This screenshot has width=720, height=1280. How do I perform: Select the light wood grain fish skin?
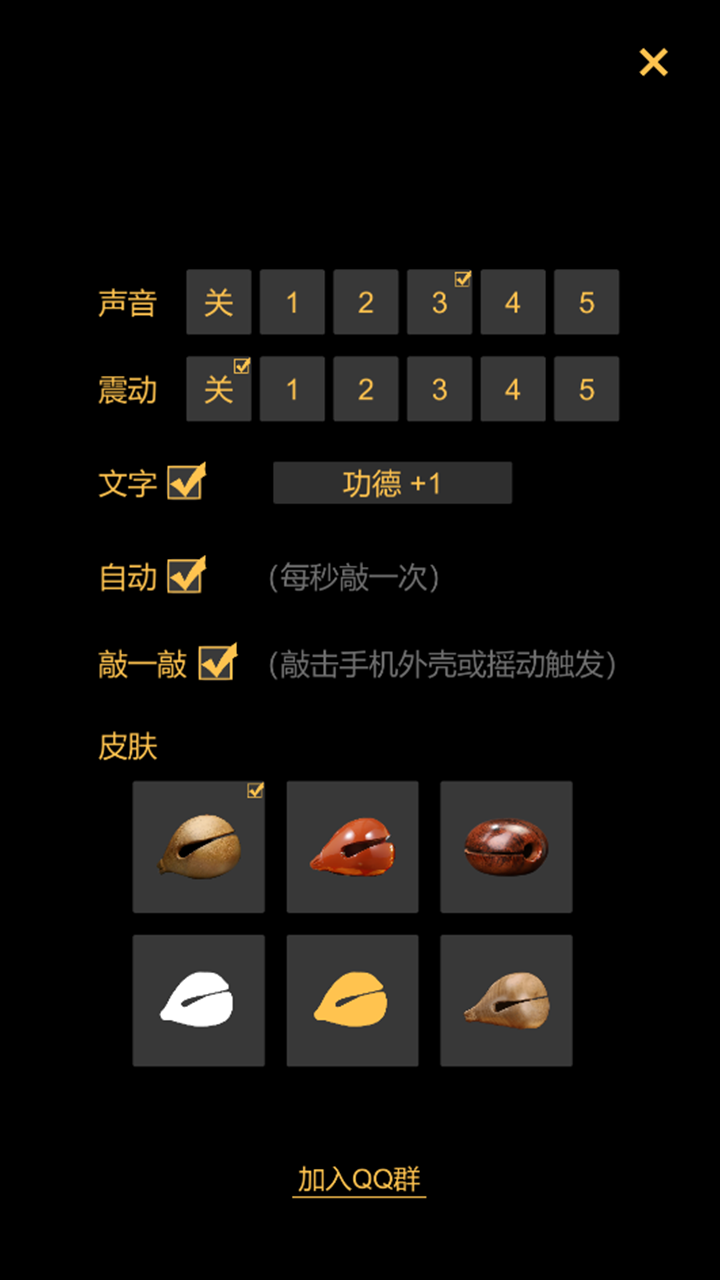click(506, 1000)
